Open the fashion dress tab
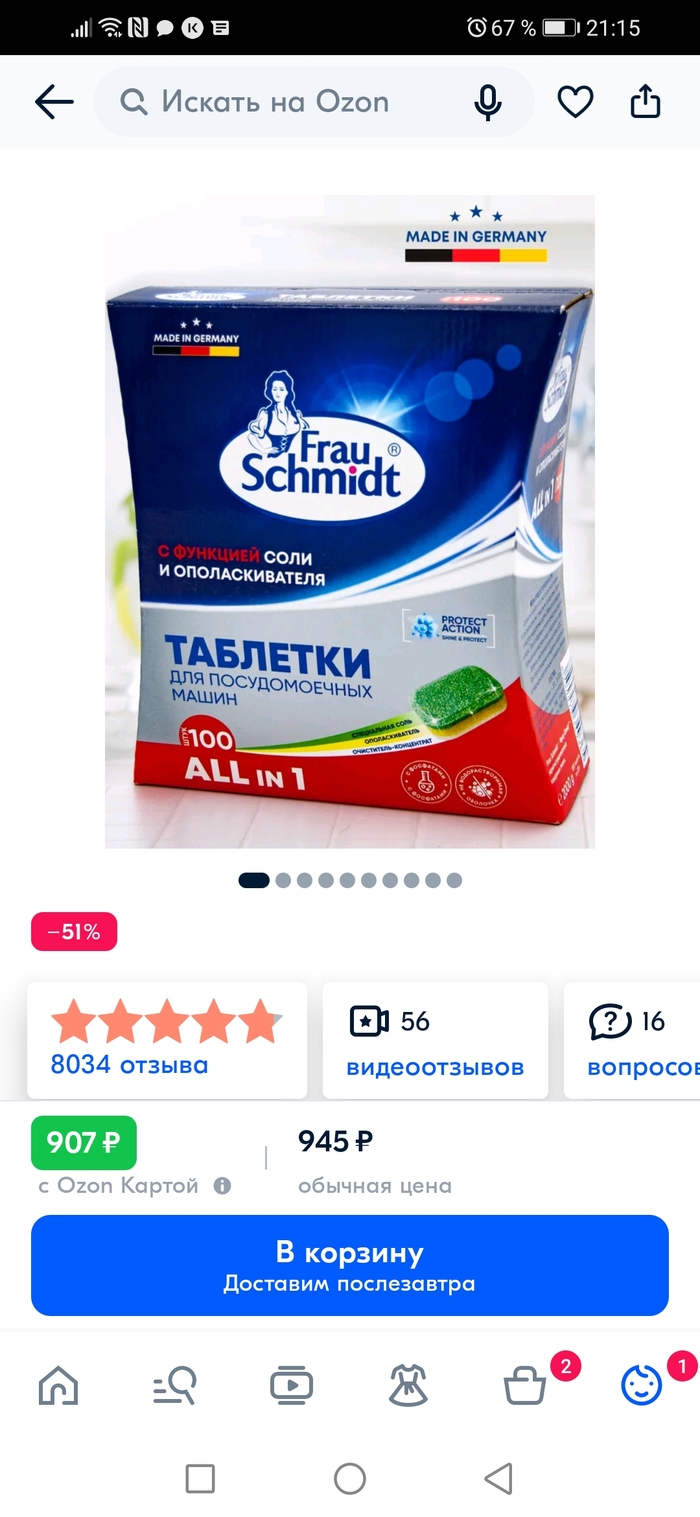Screen dimensions: 700x1517 tap(408, 1386)
